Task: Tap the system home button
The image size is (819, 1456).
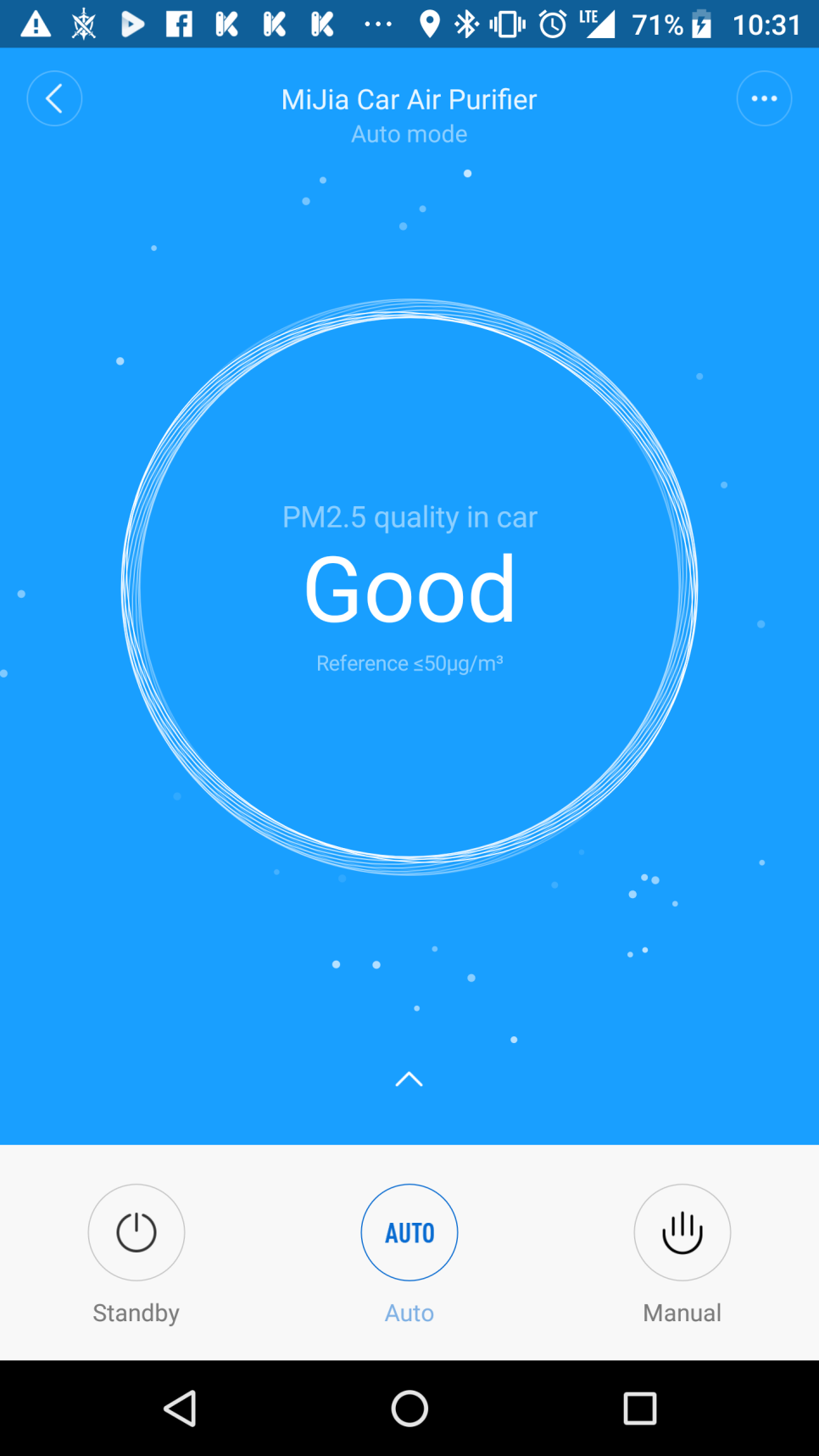Action: [x=409, y=1409]
